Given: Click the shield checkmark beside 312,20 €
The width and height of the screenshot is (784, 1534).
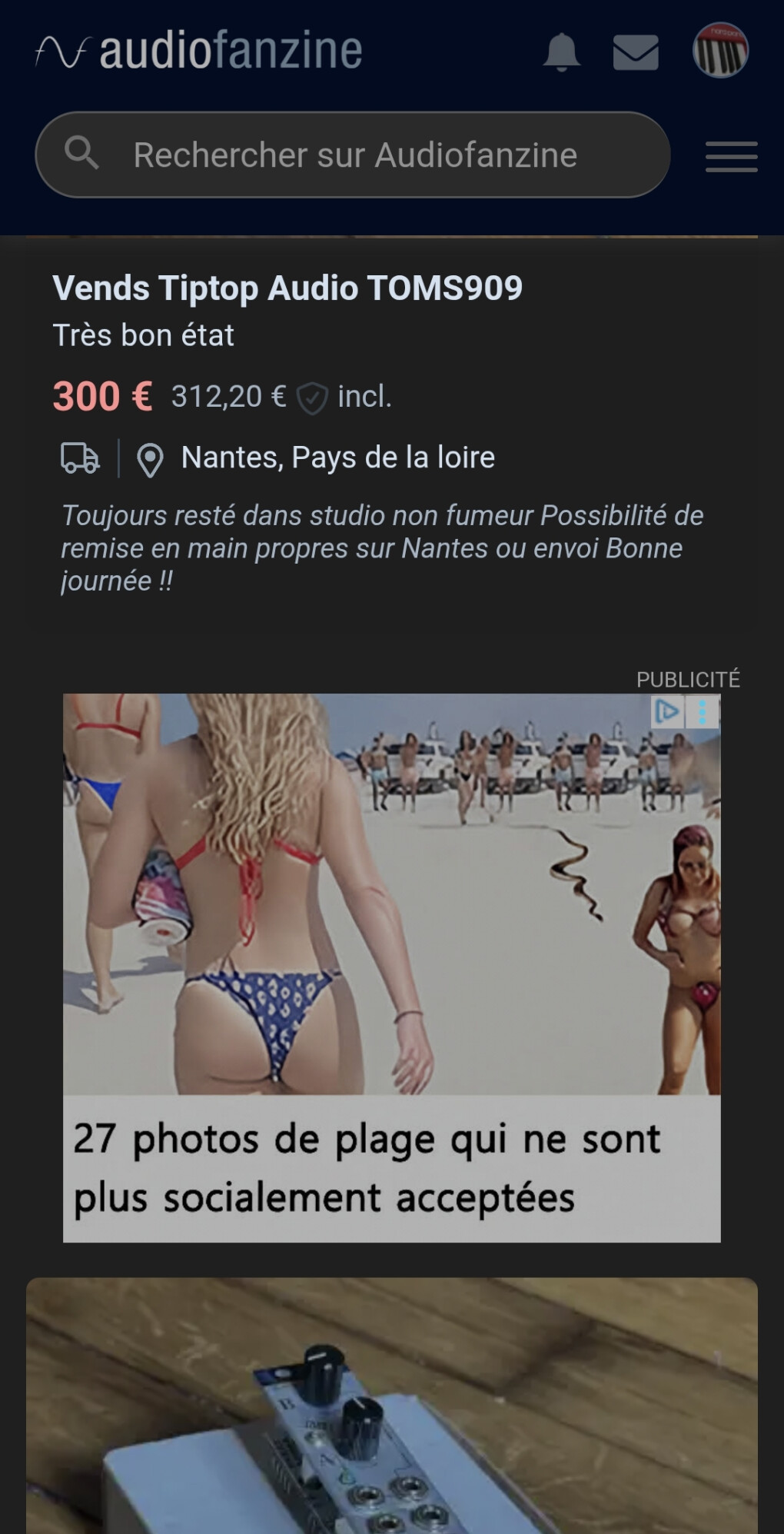Looking at the screenshot, I should click(312, 397).
